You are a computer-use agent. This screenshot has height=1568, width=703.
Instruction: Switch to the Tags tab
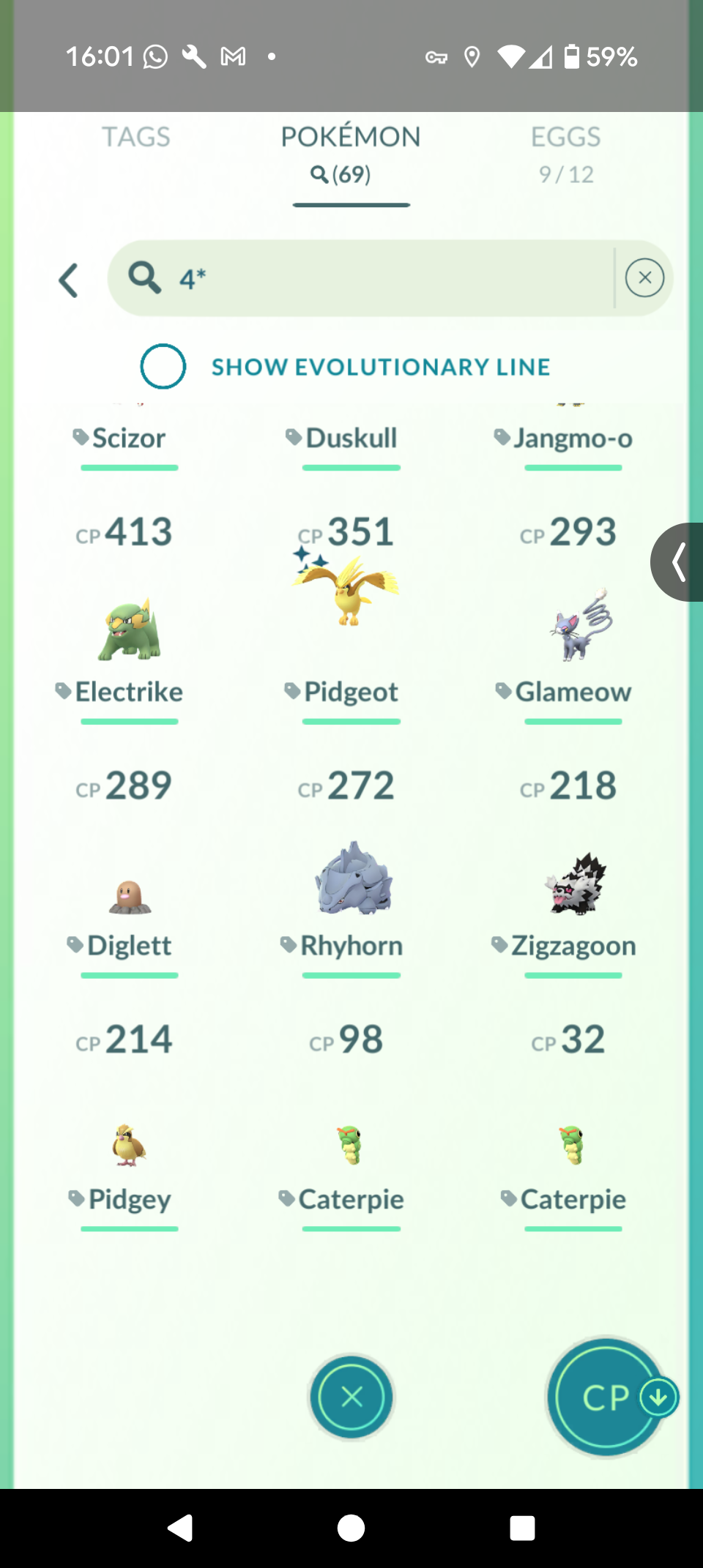(135, 138)
